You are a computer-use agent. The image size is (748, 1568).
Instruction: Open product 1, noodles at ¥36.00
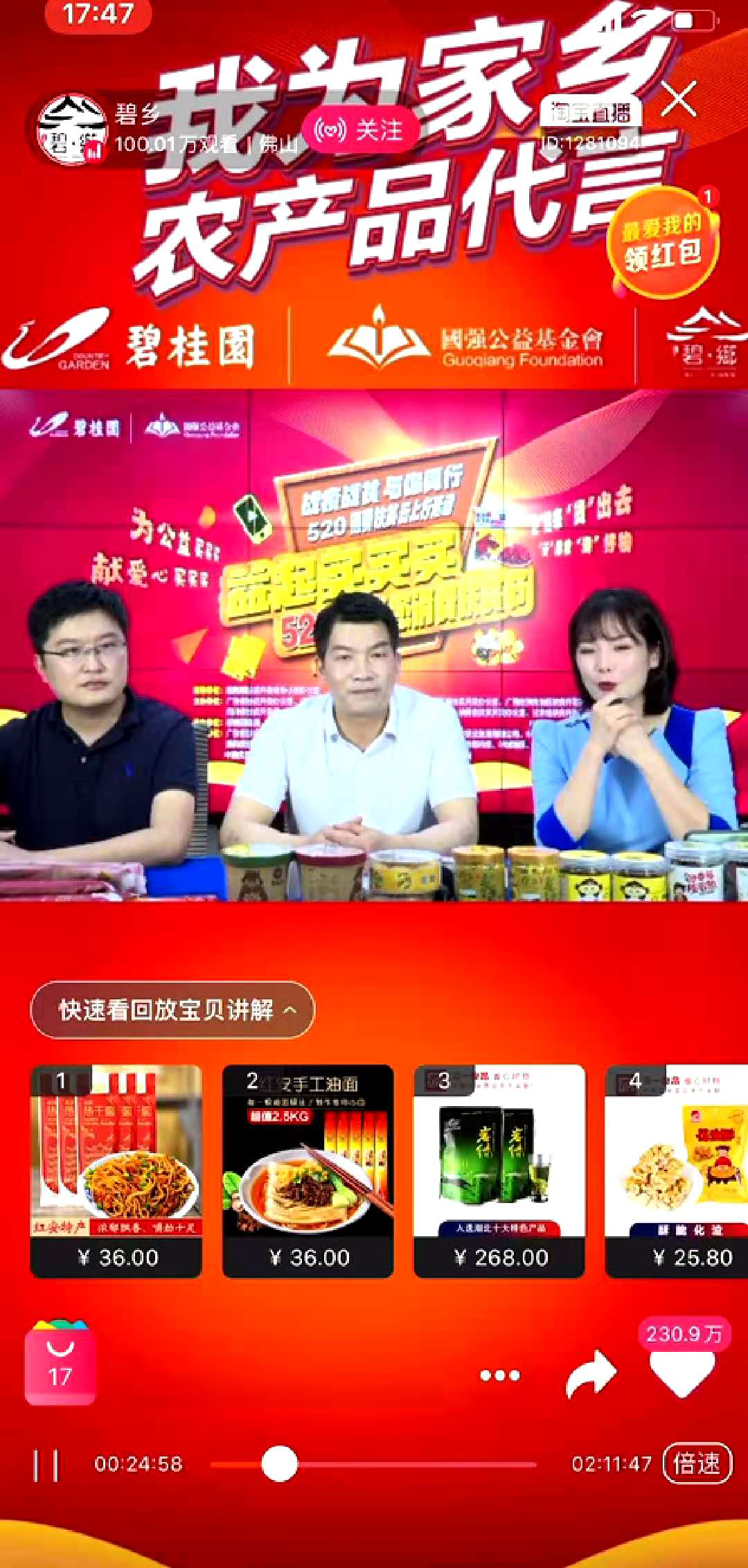click(x=116, y=1170)
